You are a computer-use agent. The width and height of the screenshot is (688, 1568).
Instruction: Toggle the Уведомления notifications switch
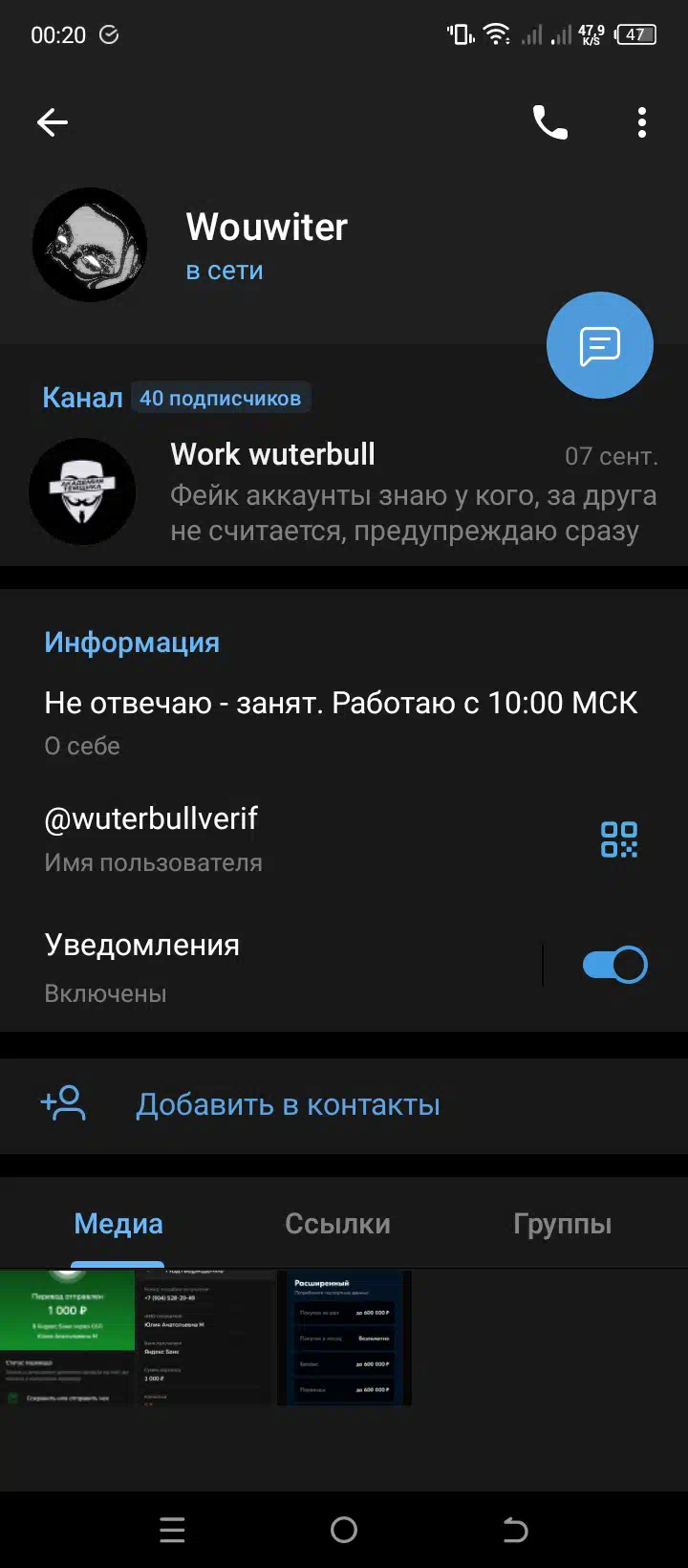pos(615,965)
